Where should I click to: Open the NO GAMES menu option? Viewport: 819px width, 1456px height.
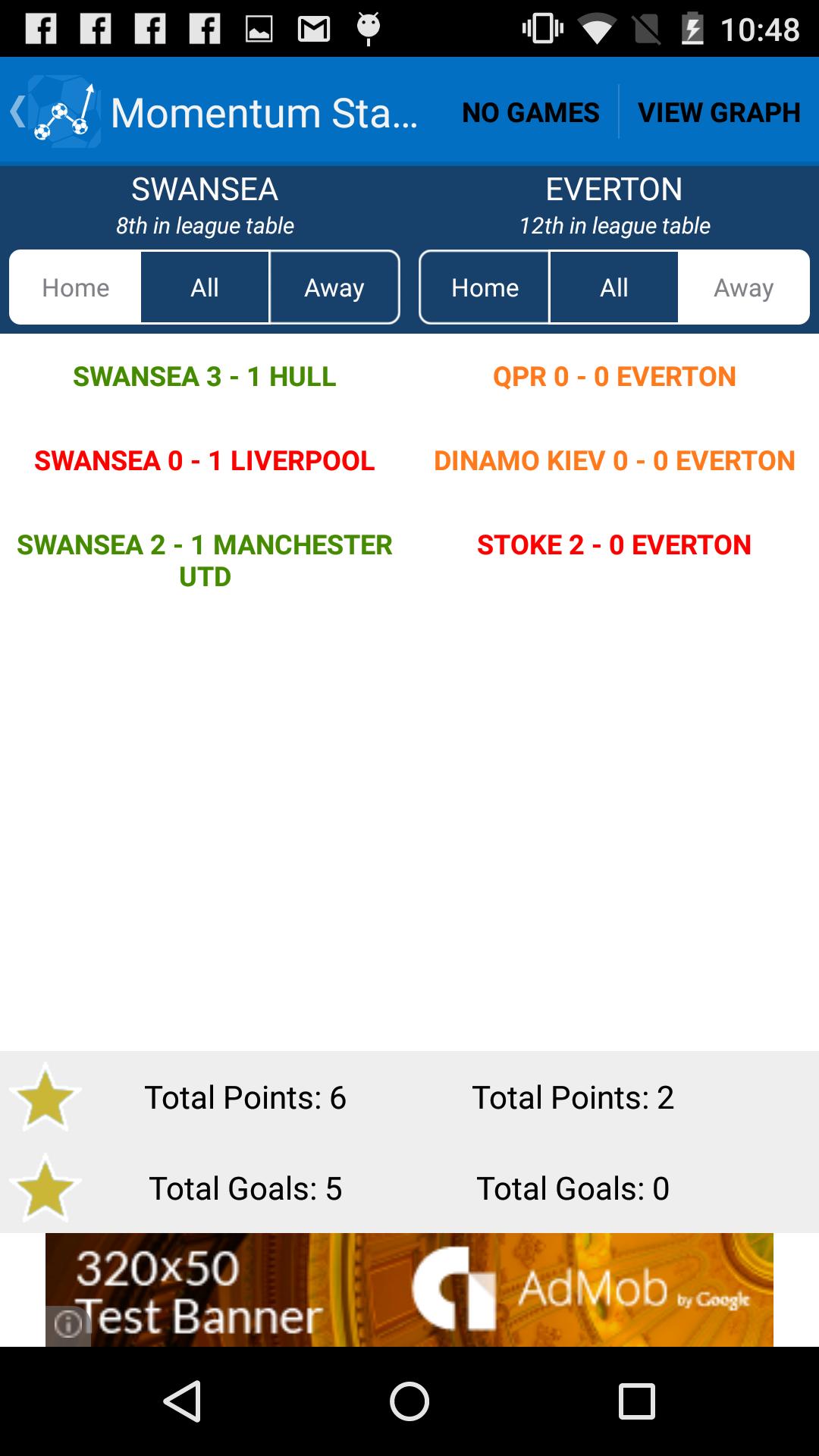pos(531,111)
